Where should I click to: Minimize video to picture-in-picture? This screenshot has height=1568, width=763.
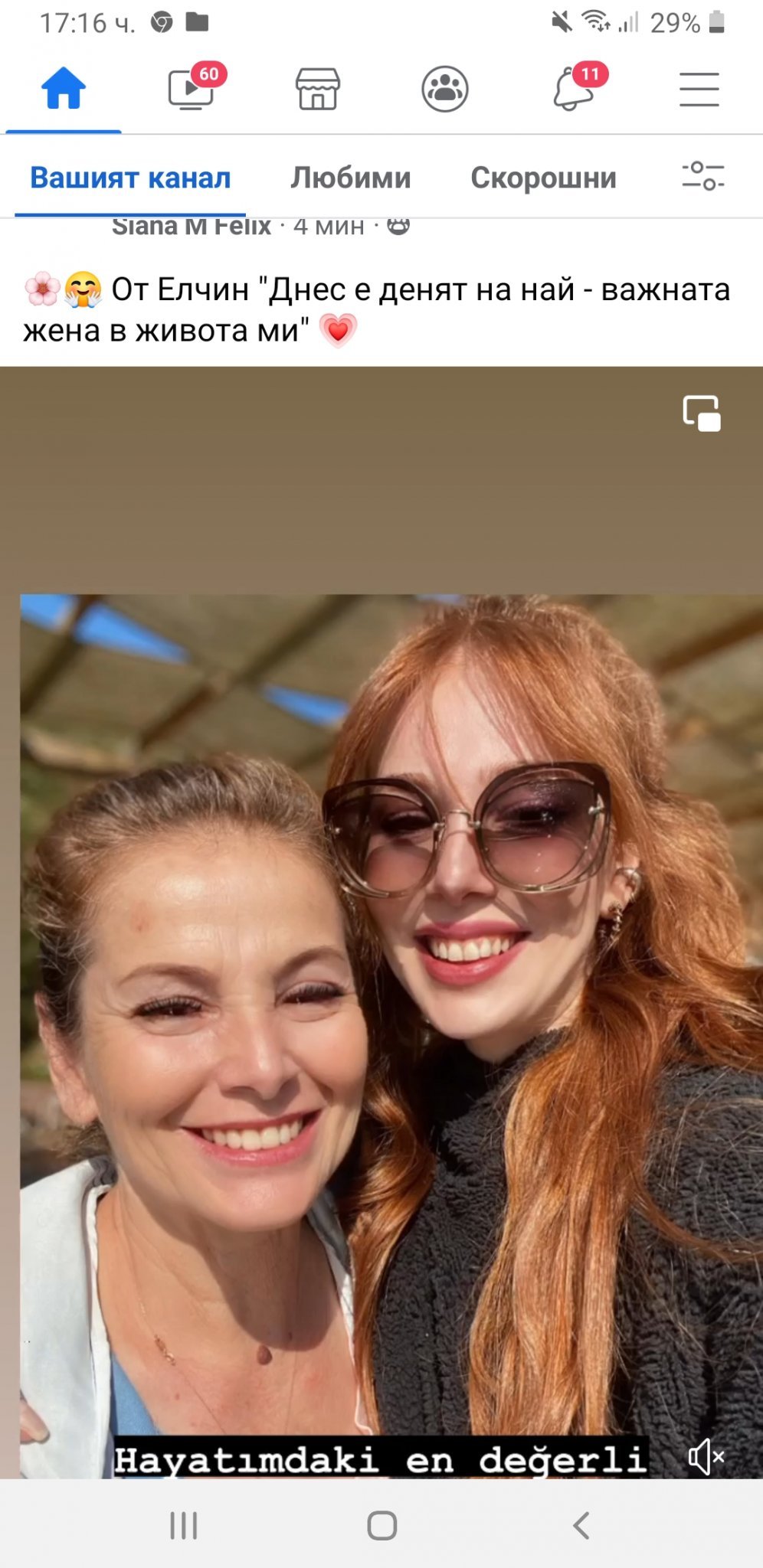(x=702, y=413)
